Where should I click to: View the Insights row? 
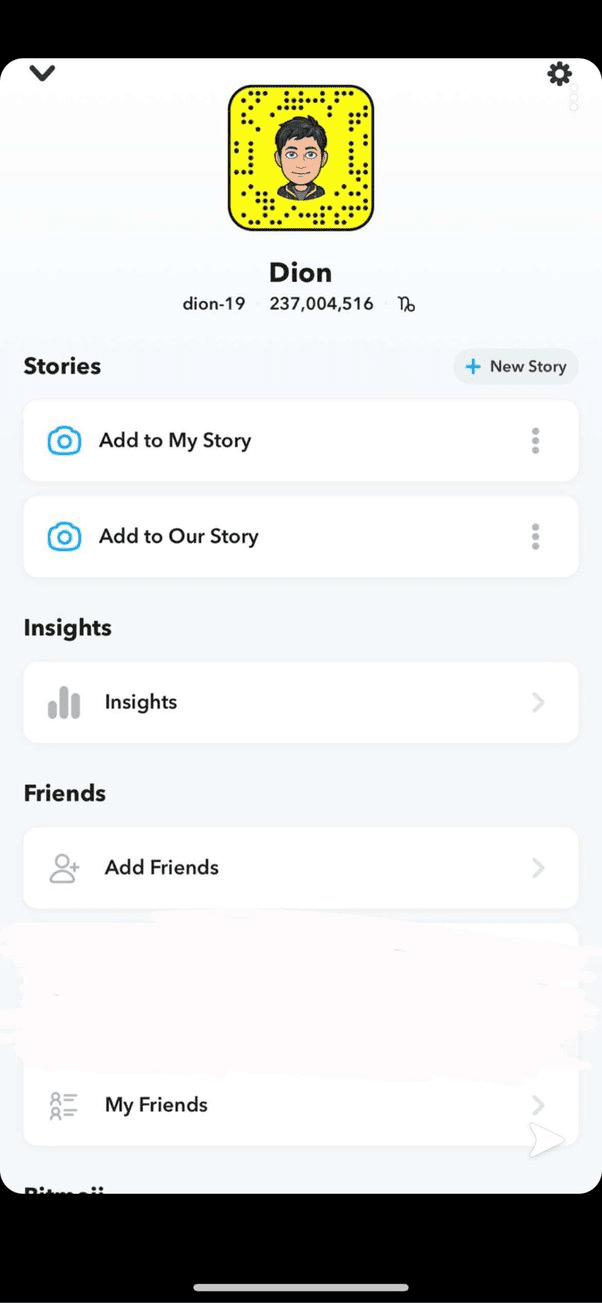(300, 702)
